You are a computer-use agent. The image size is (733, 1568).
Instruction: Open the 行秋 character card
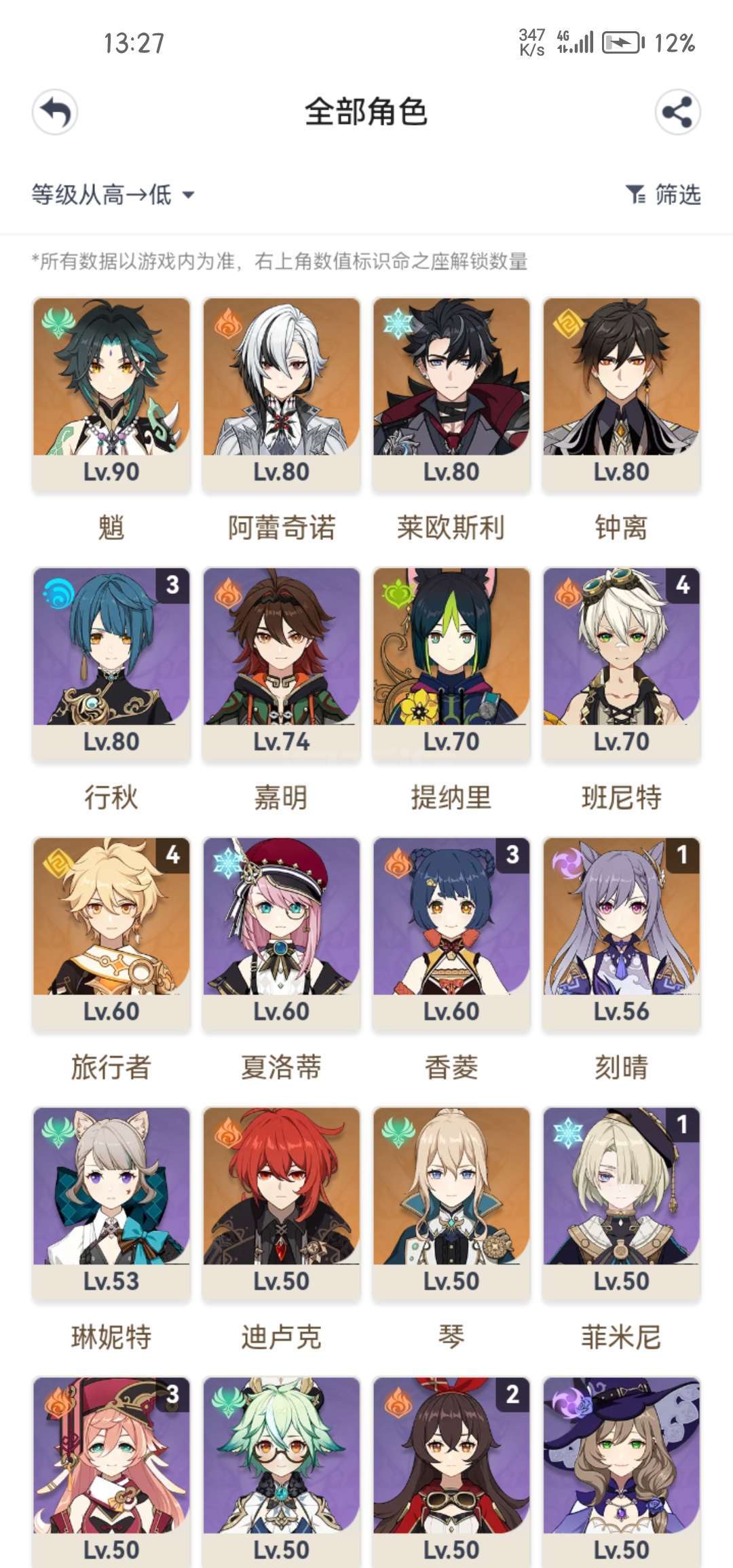coord(111,664)
